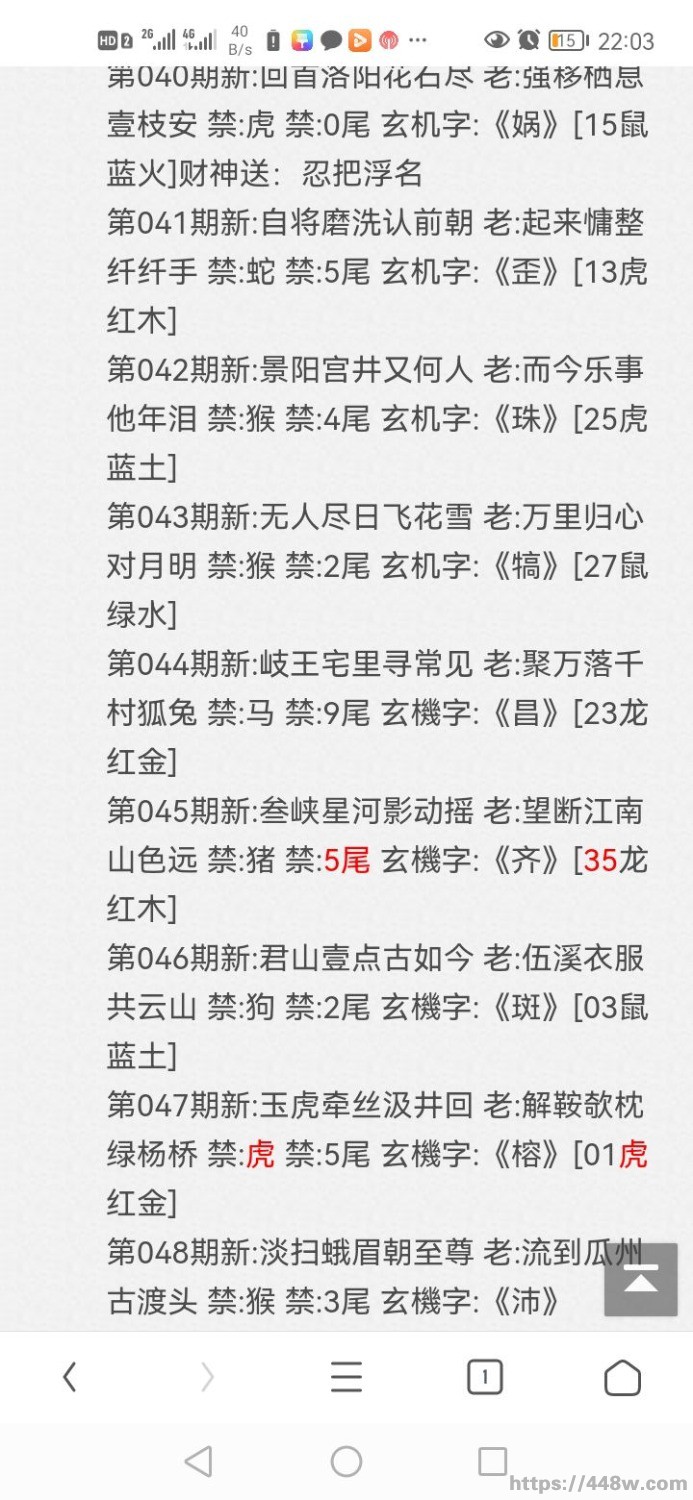Open recent apps from the navigation bar
This screenshot has height=1500, width=693.
(492, 1461)
